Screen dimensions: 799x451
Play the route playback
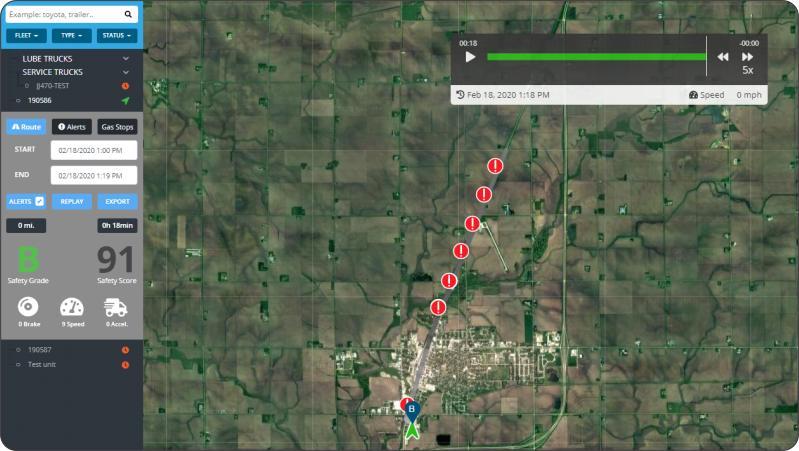(x=470, y=58)
